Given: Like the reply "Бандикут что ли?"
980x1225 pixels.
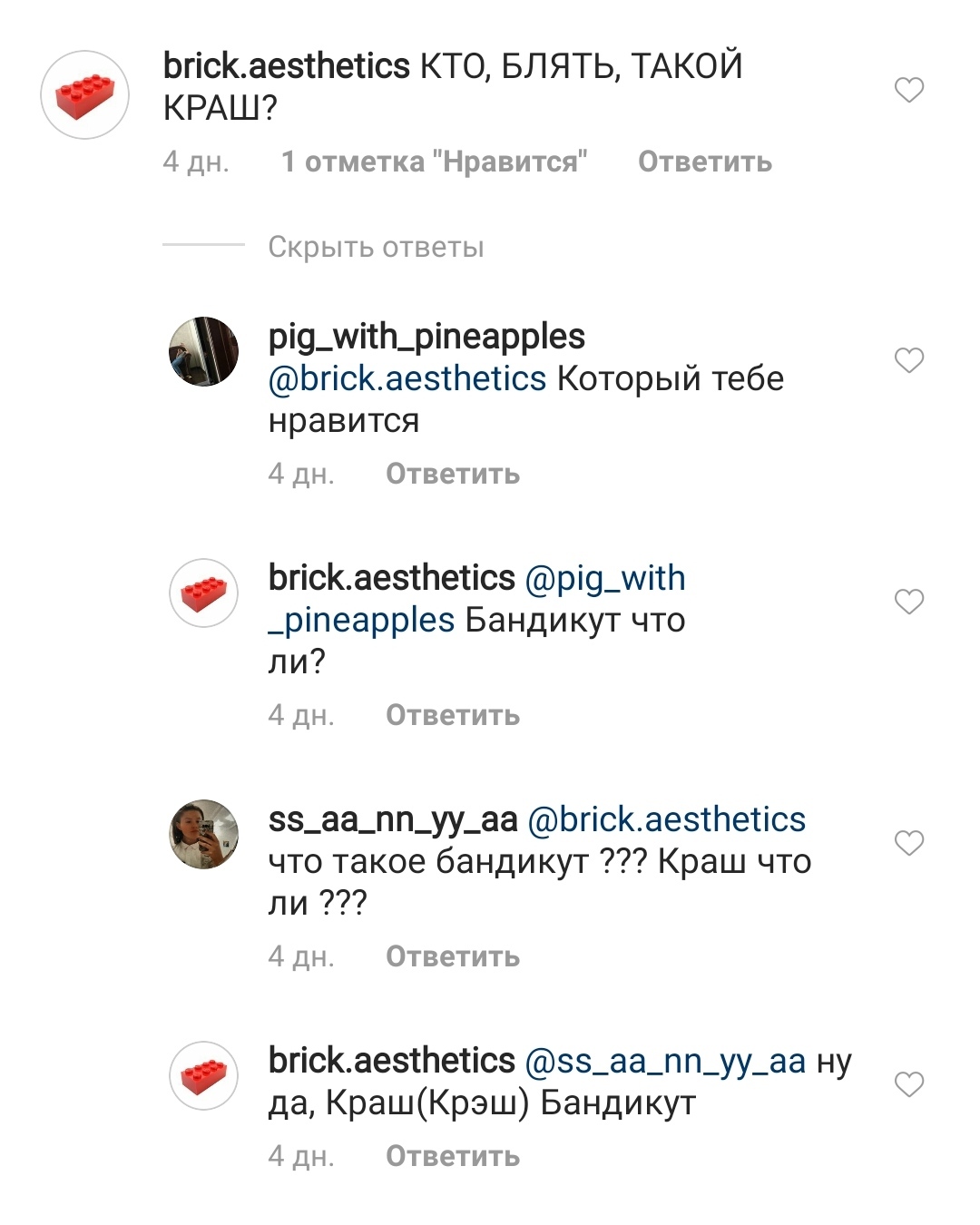Looking at the screenshot, I should coord(909,602).
